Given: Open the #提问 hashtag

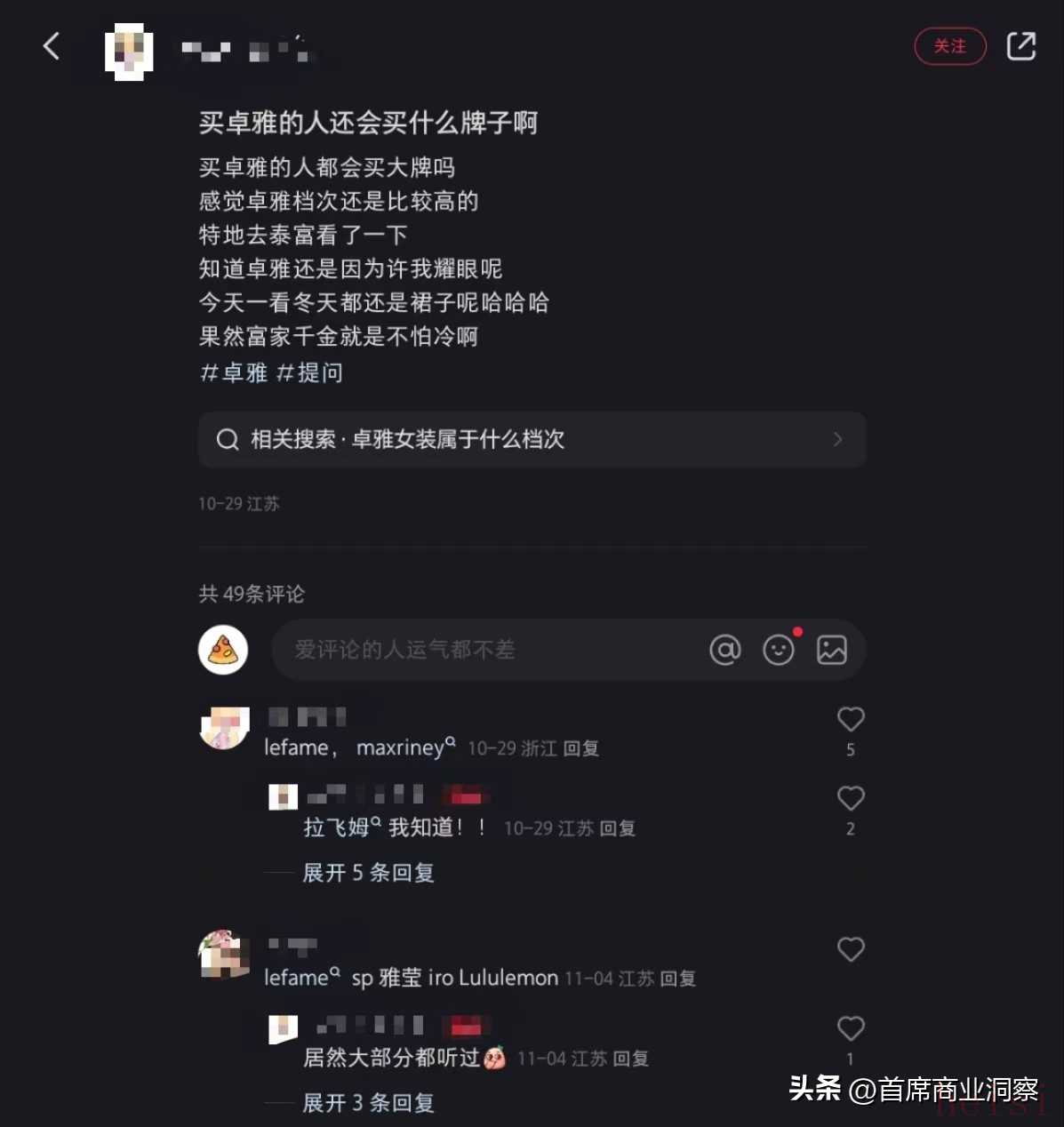Looking at the screenshot, I should [309, 372].
